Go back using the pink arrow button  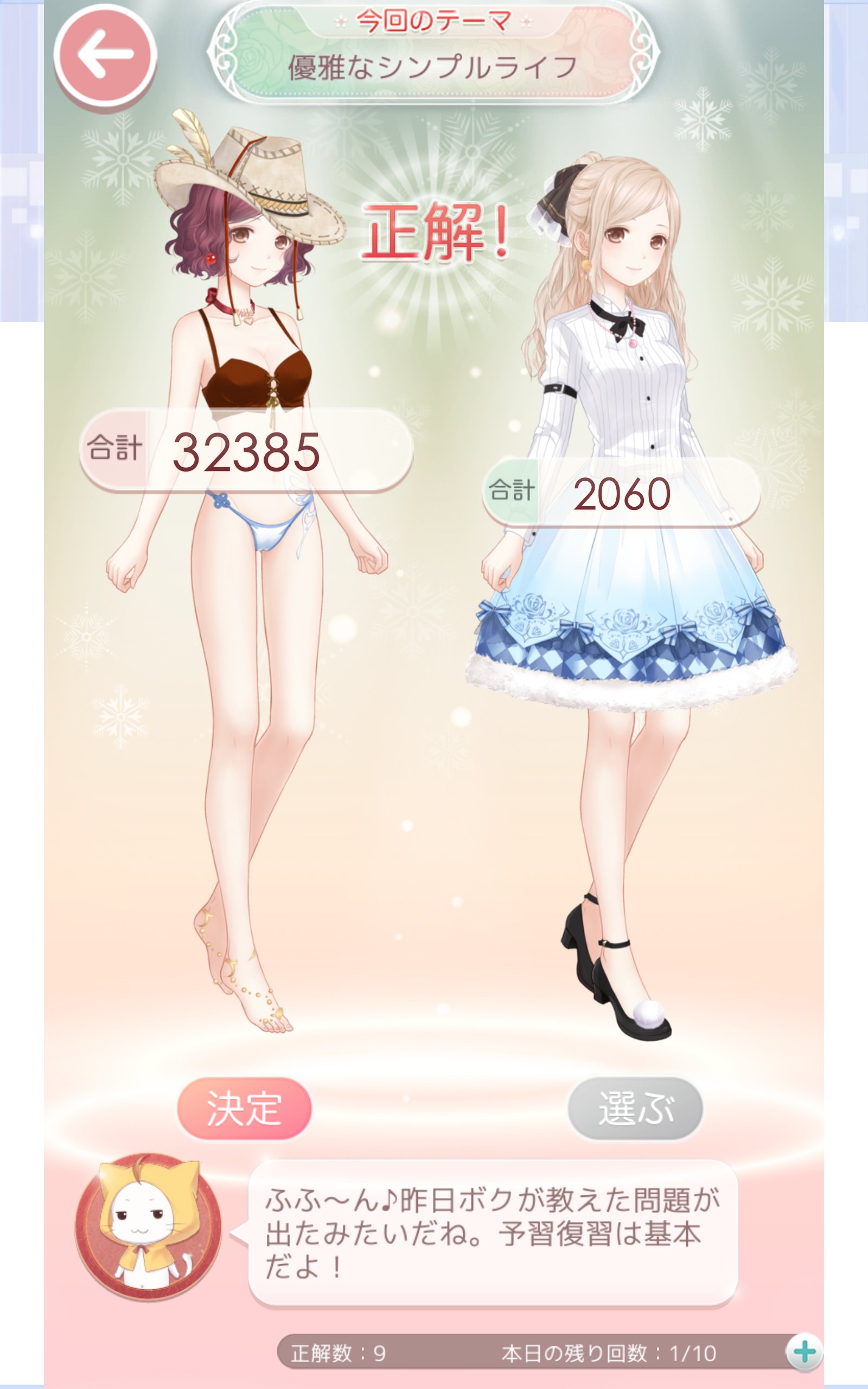pos(105,54)
